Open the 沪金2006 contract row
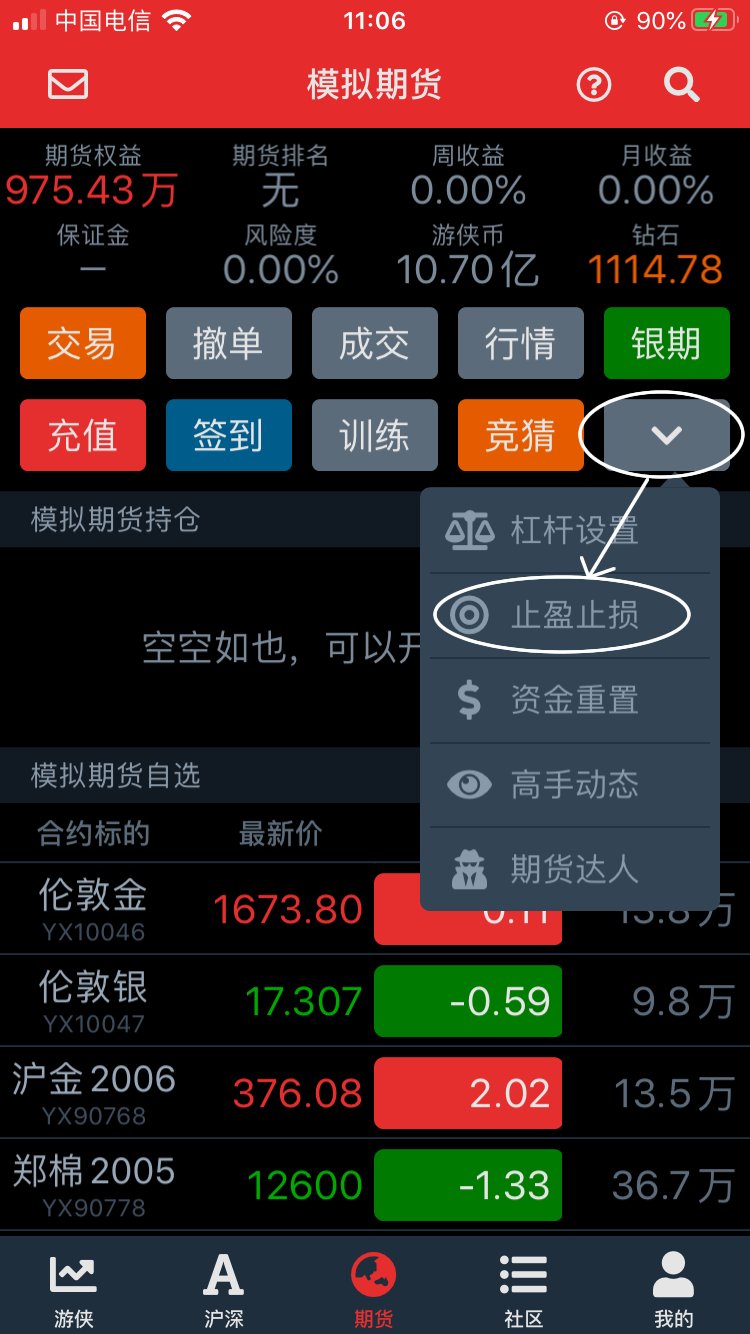This screenshot has height=1334, width=750. pos(375,1093)
